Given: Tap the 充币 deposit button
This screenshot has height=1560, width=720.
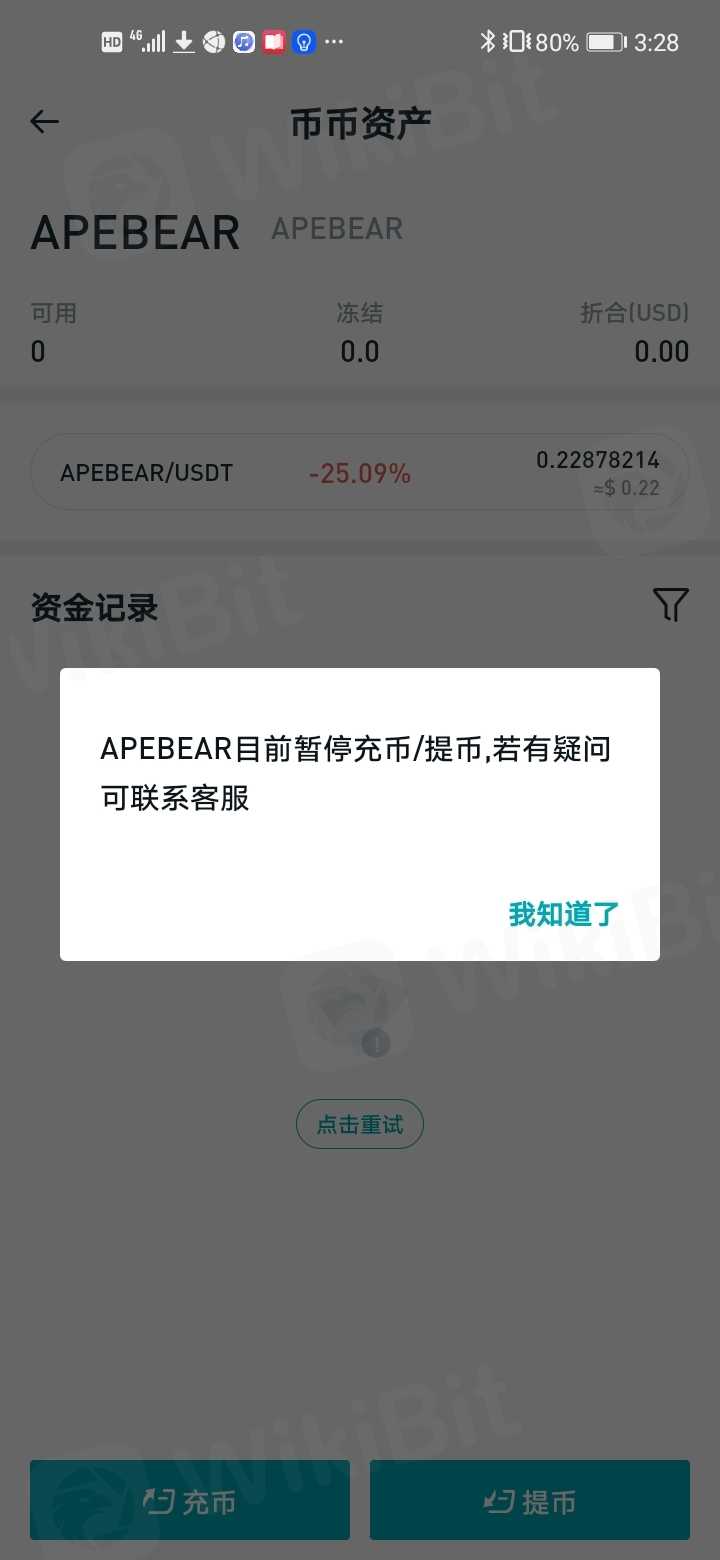Looking at the screenshot, I should 190,1500.
